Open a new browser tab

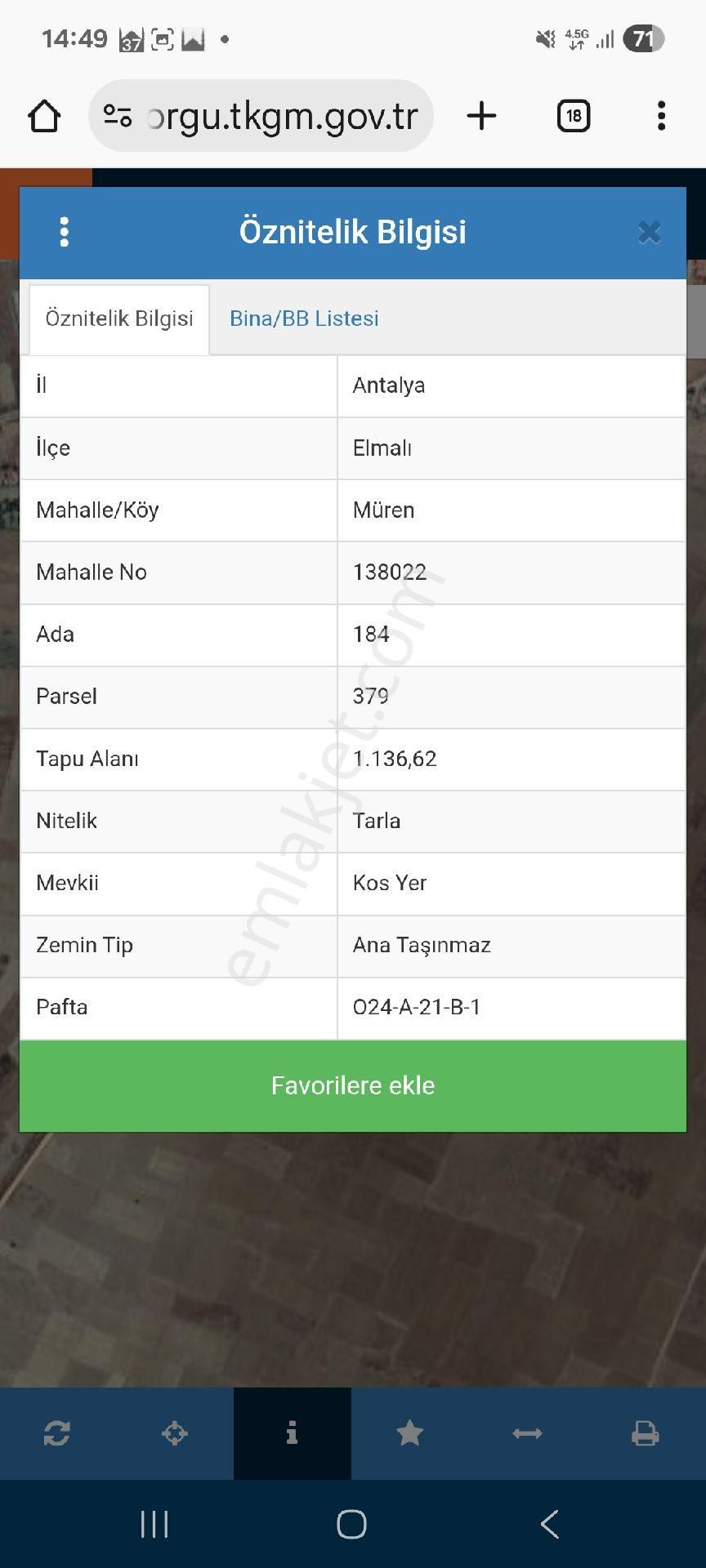(x=481, y=115)
